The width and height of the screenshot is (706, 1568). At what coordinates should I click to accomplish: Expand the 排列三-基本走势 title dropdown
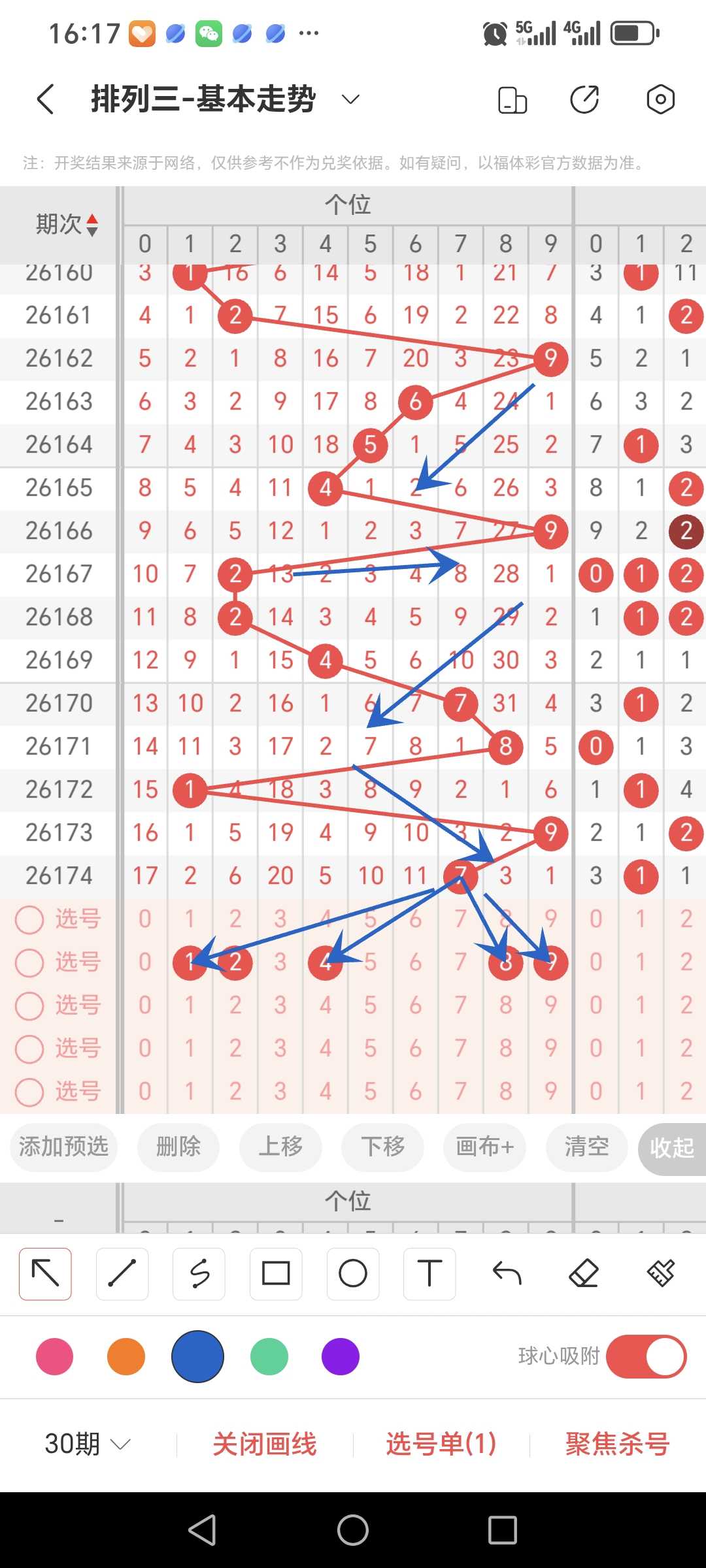pos(351,99)
